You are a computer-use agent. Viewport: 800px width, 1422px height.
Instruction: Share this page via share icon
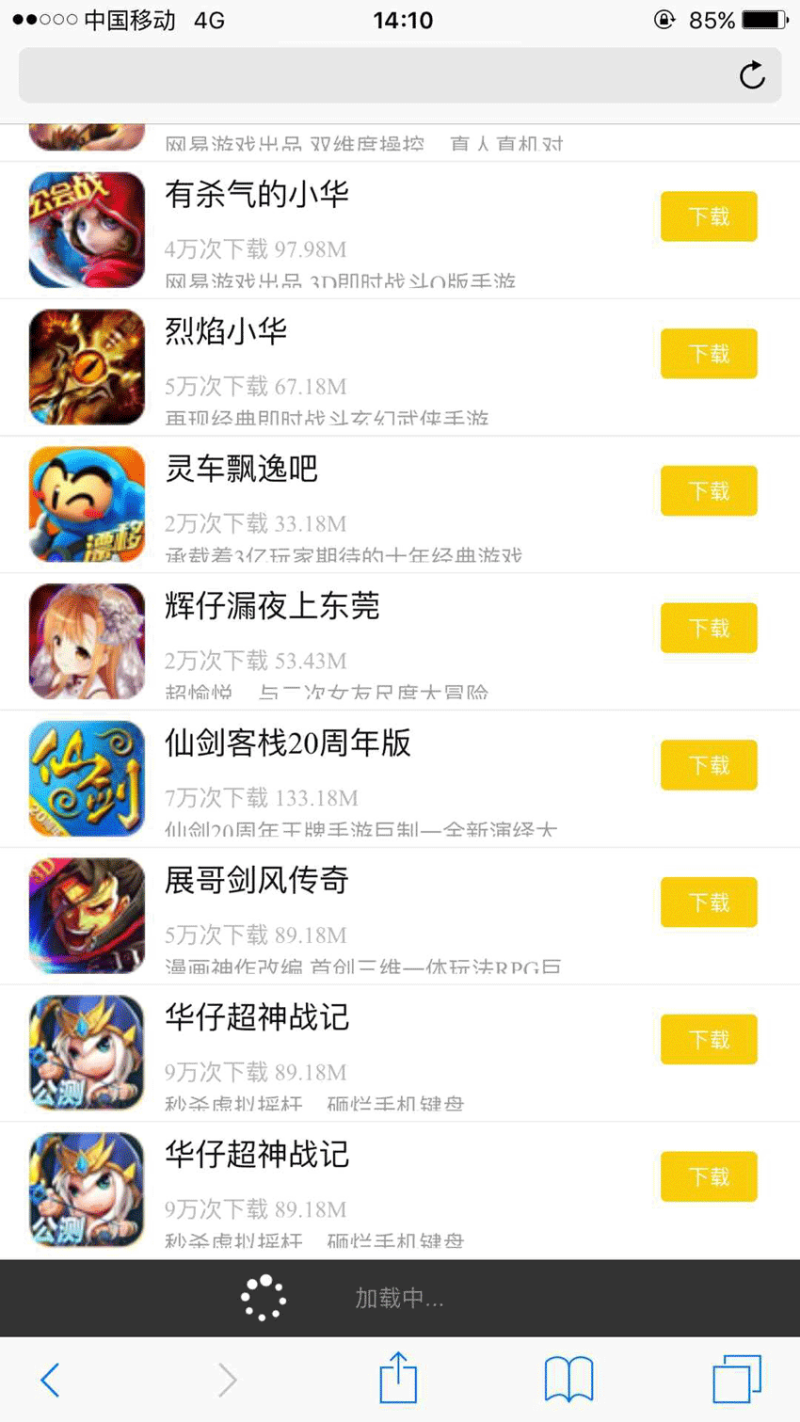pos(398,1378)
